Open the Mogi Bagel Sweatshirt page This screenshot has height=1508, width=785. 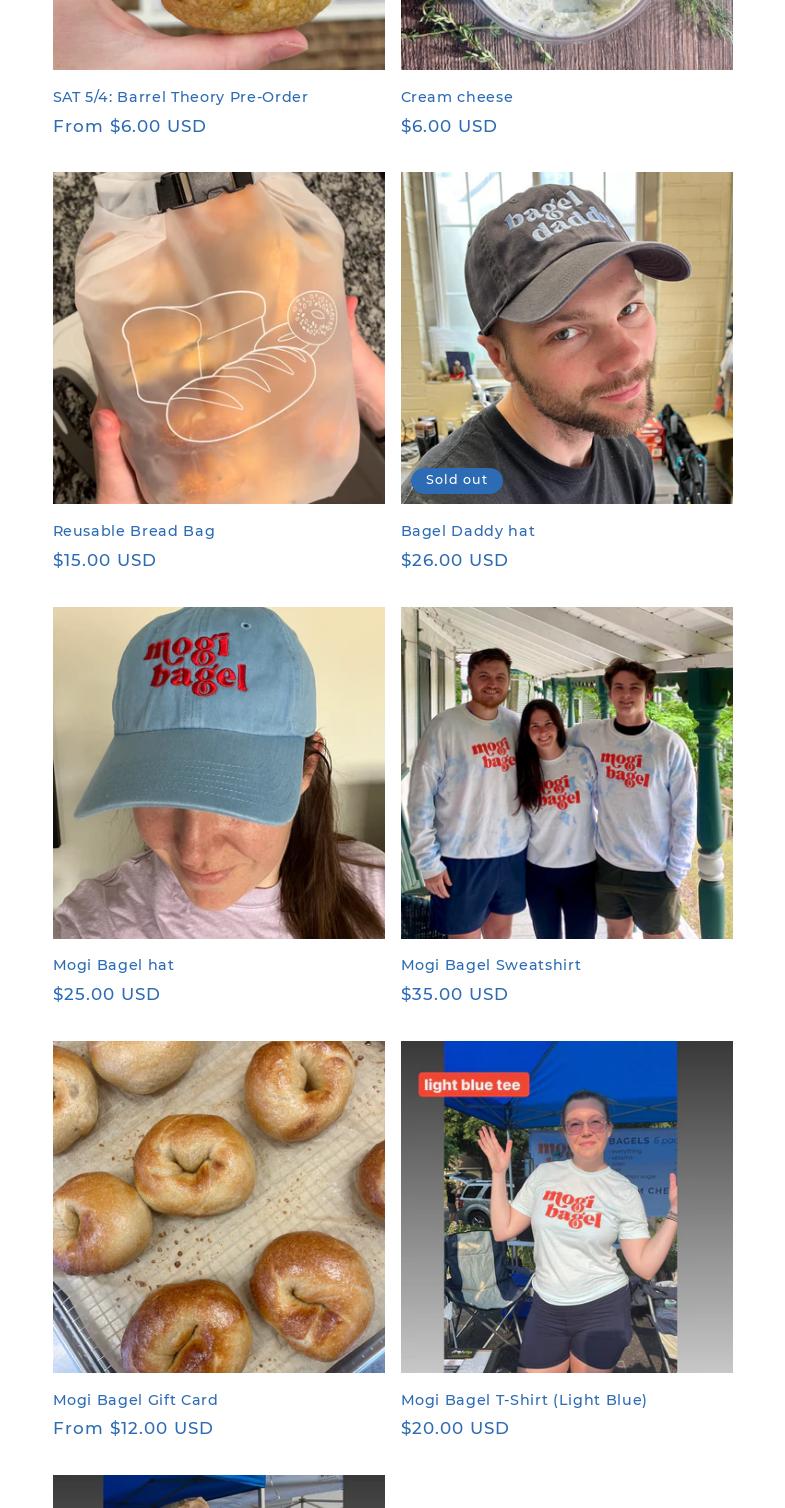coord(491,965)
